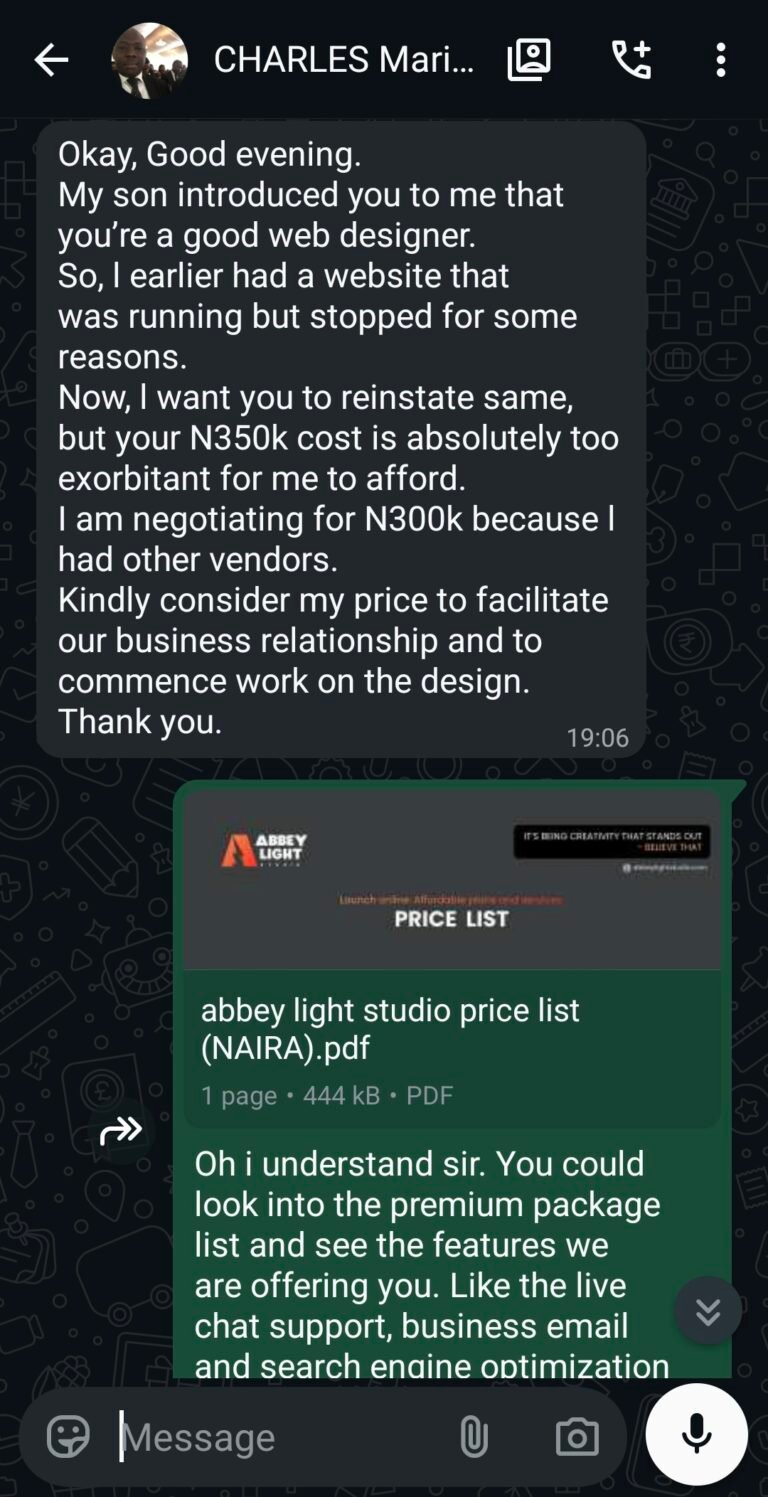Forward the price list document
Viewport: 768px width, 1497px height.
pyautogui.click(x=121, y=1131)
